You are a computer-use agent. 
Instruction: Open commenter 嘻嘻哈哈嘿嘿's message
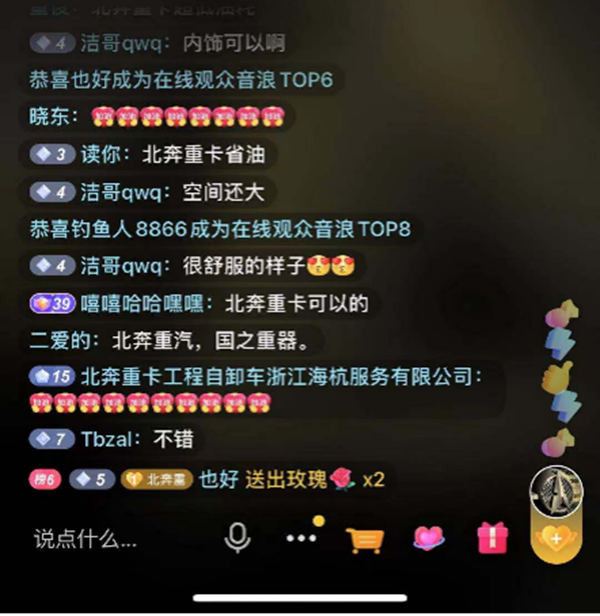pyautogui.click(x=200, y=304)
